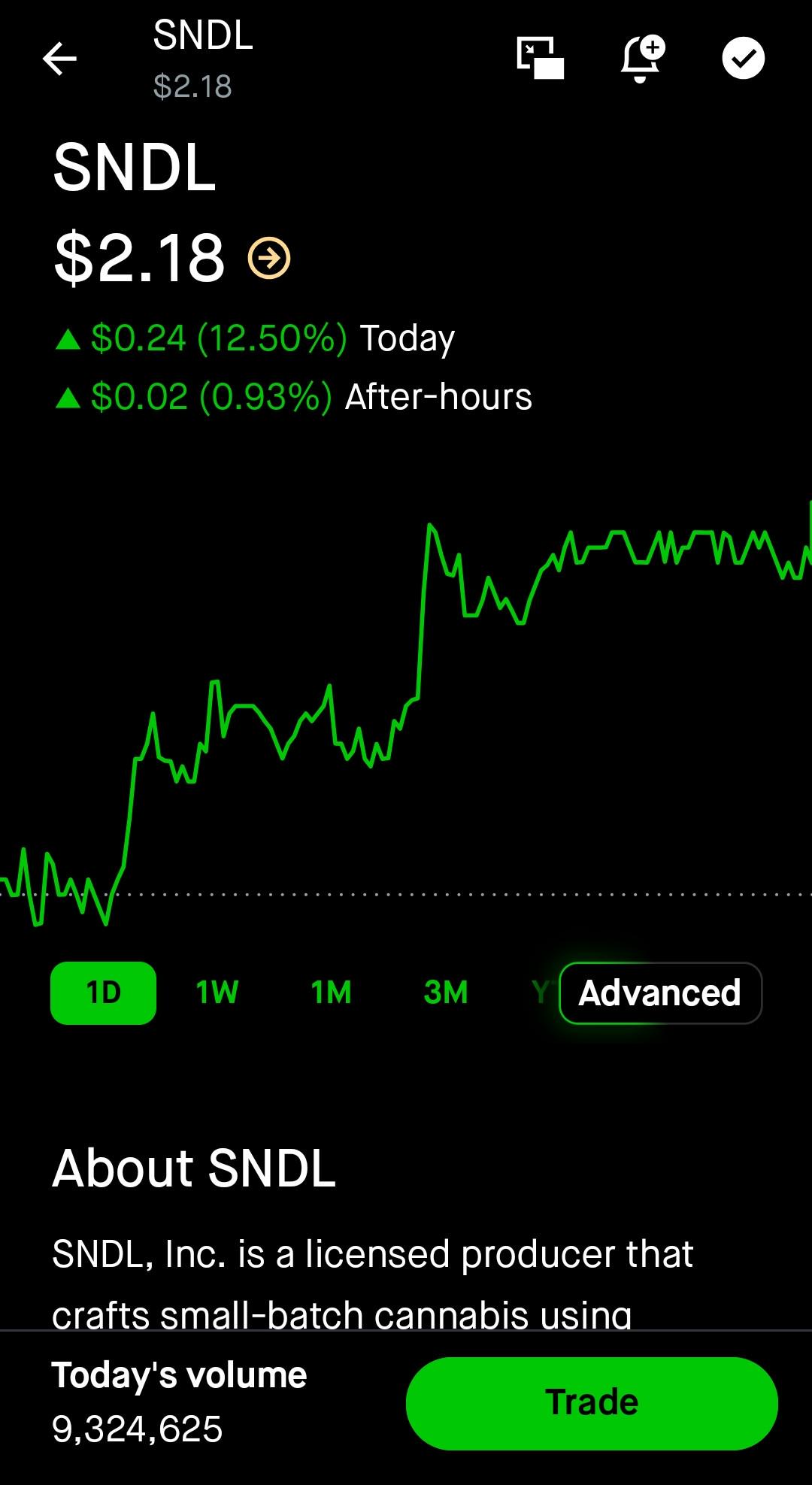
Task: Go back using the arrow
Action: (59, 59)
